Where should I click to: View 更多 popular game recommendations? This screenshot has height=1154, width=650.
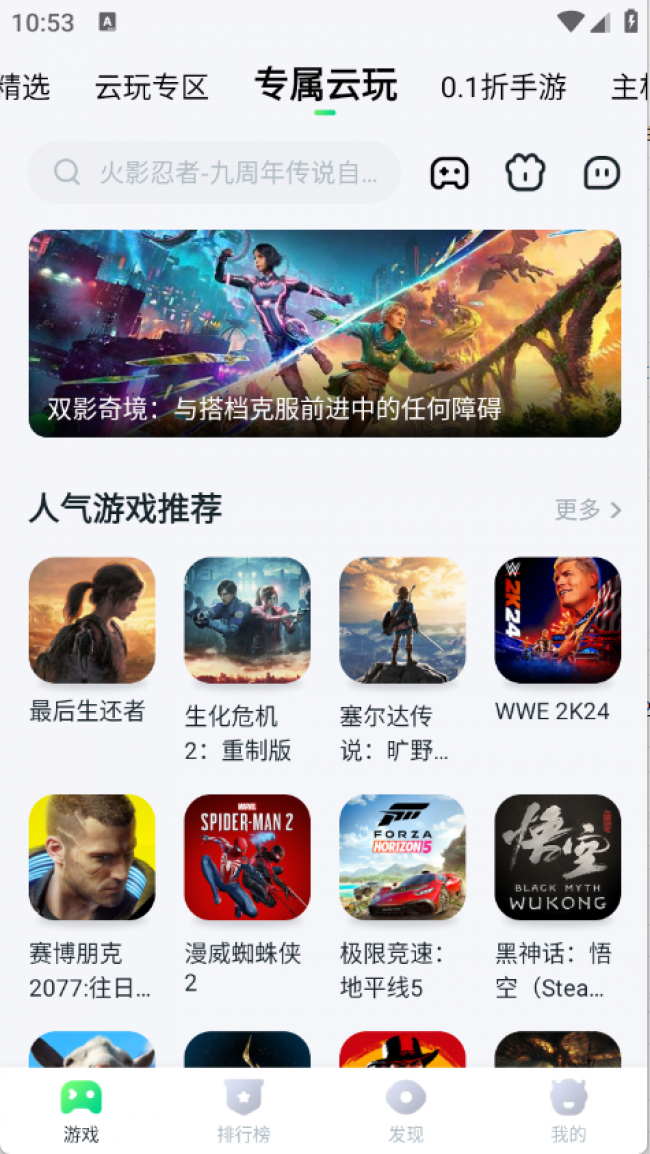coord(588,510)
